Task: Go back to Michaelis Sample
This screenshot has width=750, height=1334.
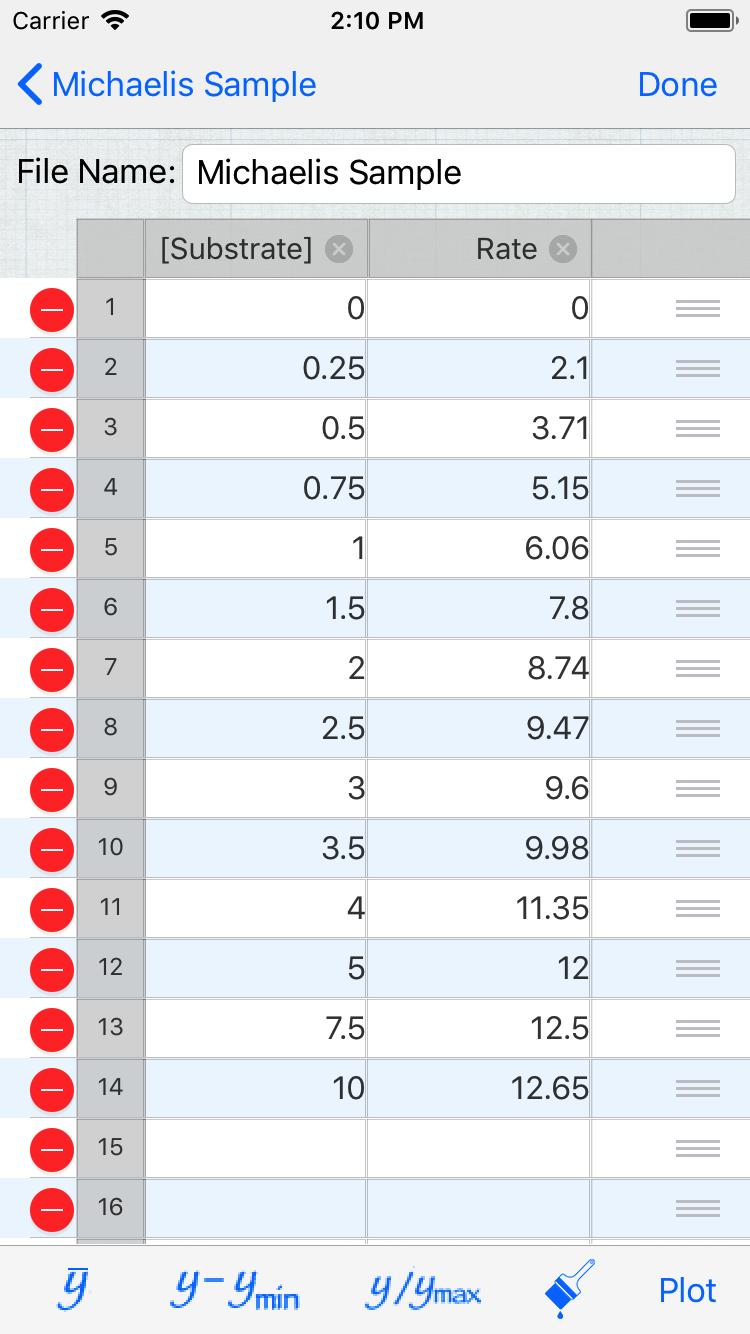Action: (x=167, y=85)
